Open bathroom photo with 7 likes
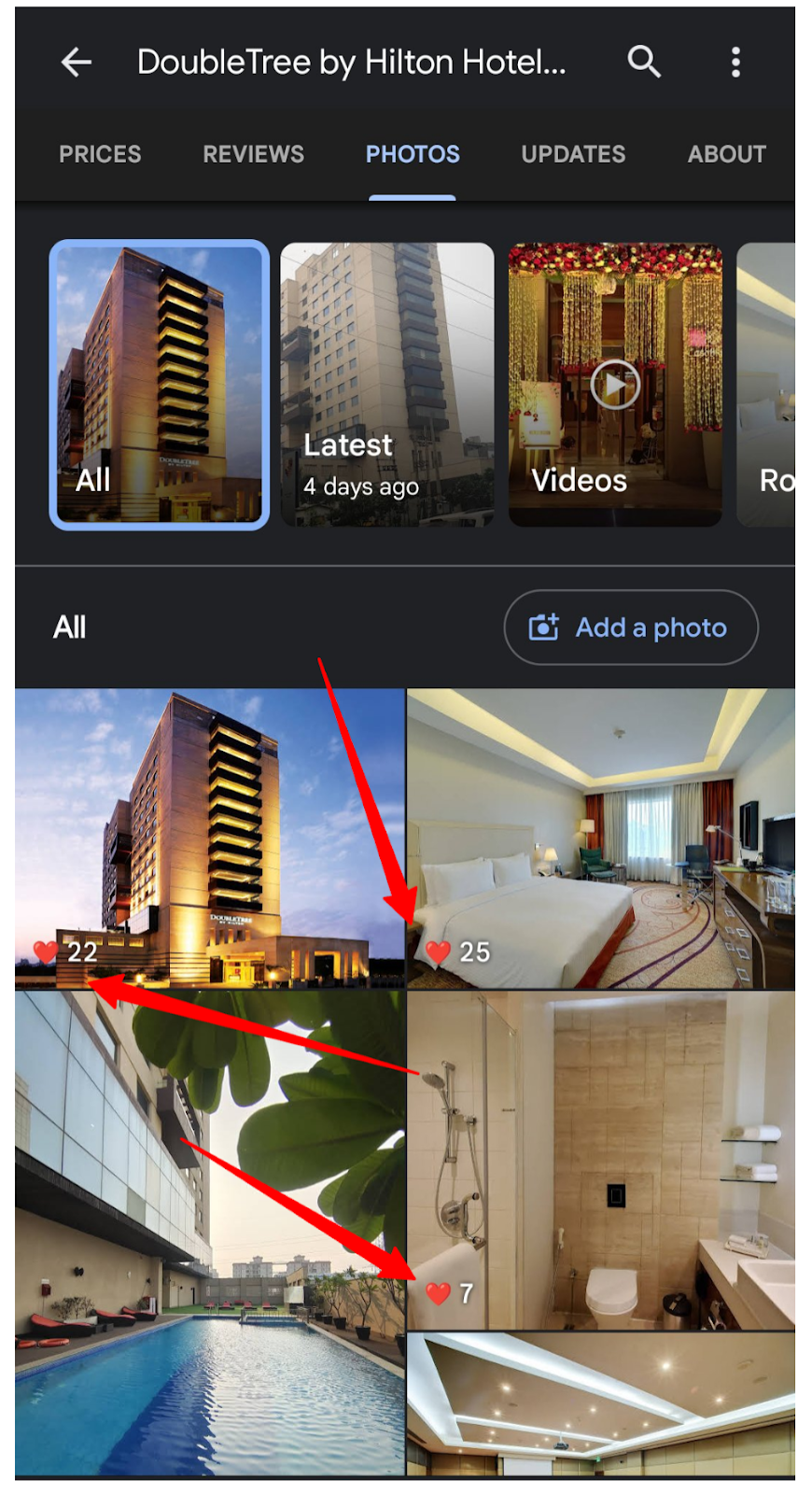The height and width of the screenshot is (1494, 812). [x=601, y=1158]
